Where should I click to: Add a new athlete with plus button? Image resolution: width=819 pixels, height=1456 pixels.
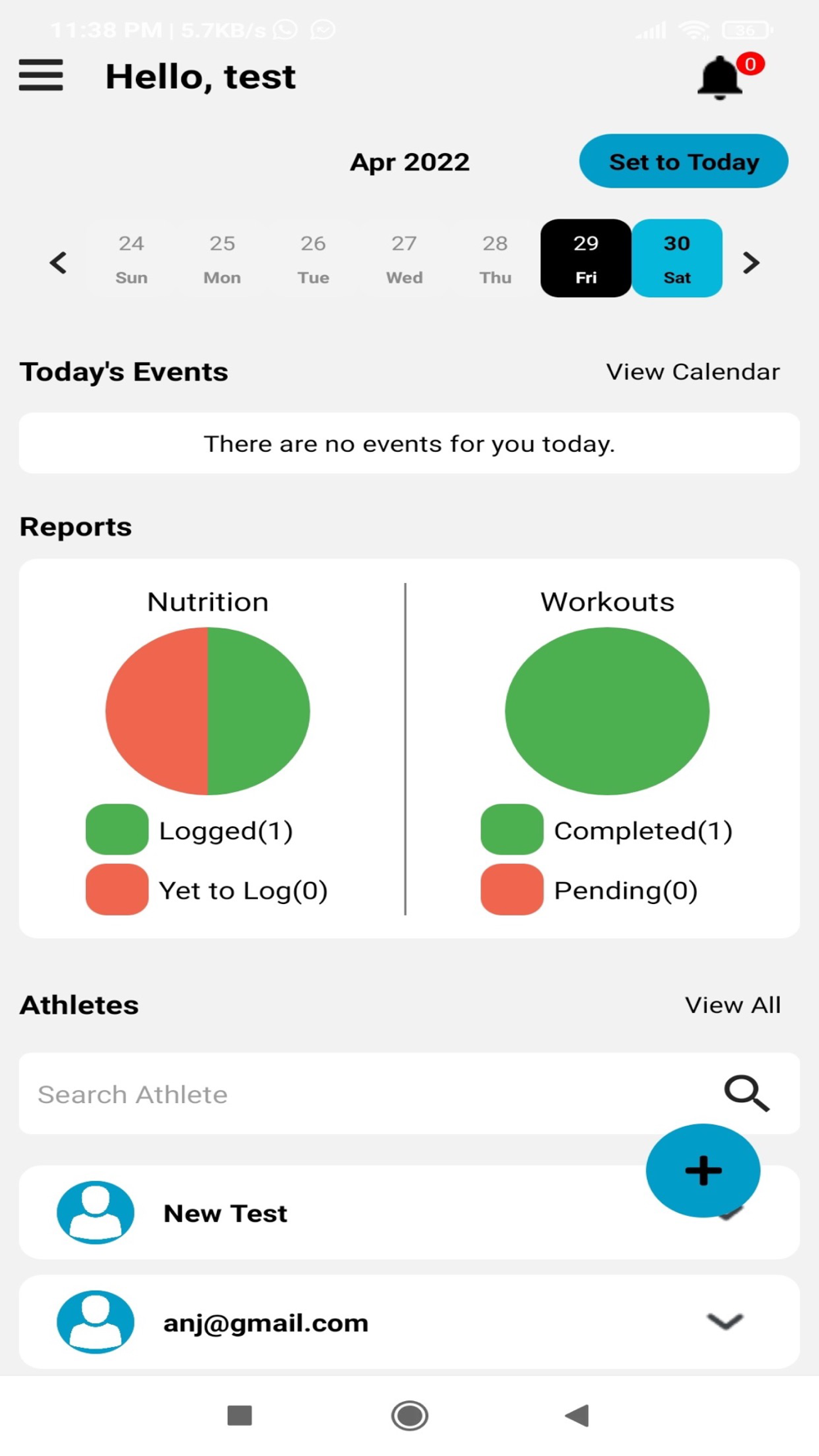pos(703,1170)
